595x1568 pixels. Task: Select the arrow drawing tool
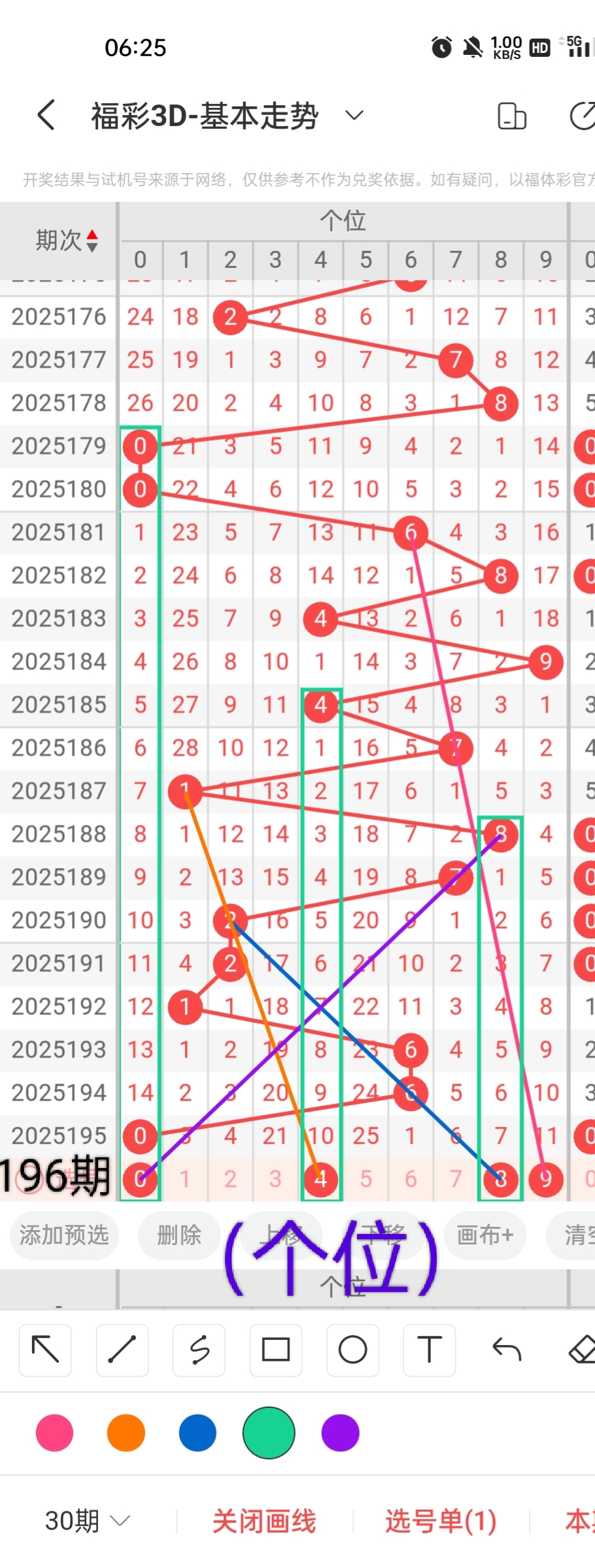[45, 1350]
